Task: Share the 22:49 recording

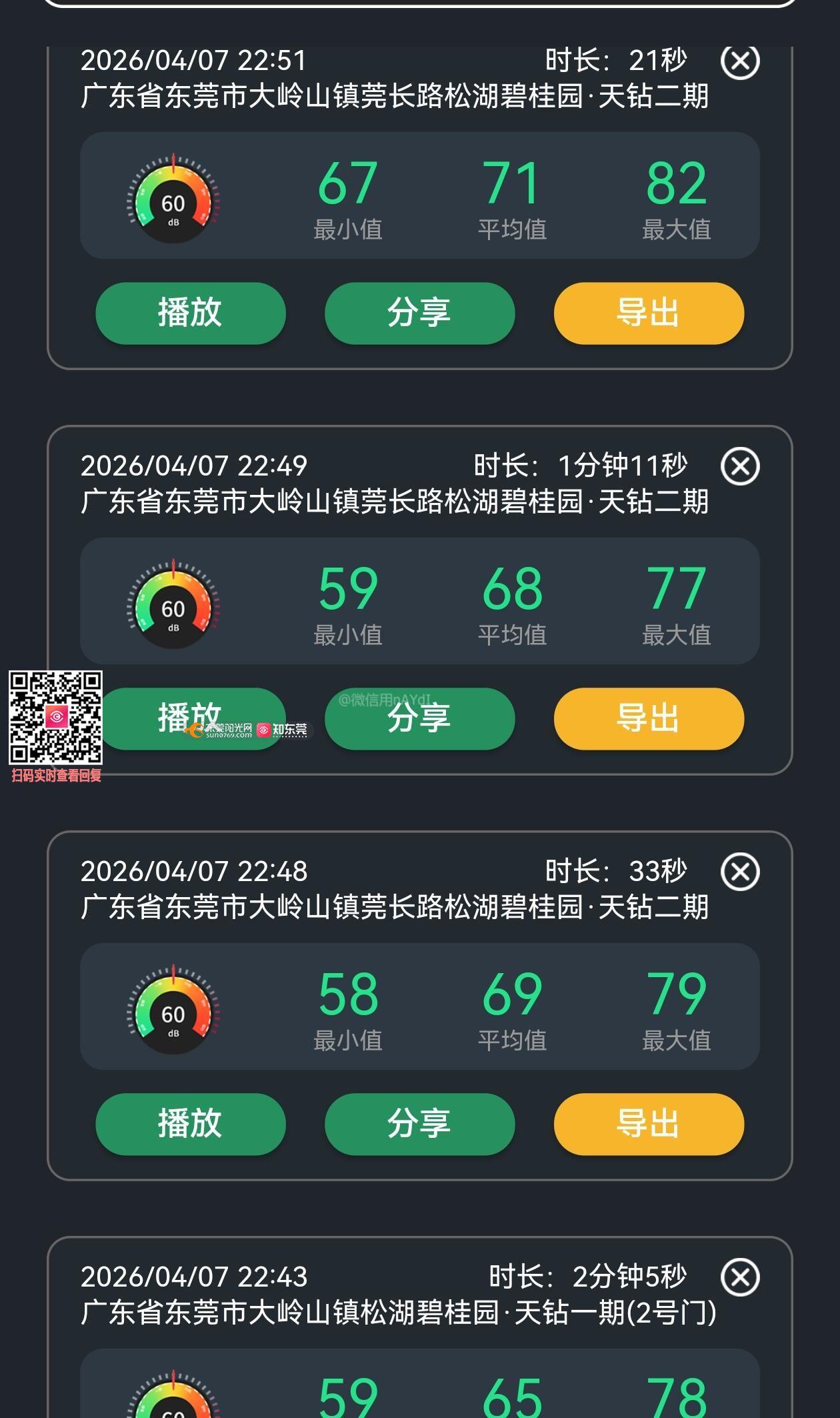Action: [x=419, y=718]
